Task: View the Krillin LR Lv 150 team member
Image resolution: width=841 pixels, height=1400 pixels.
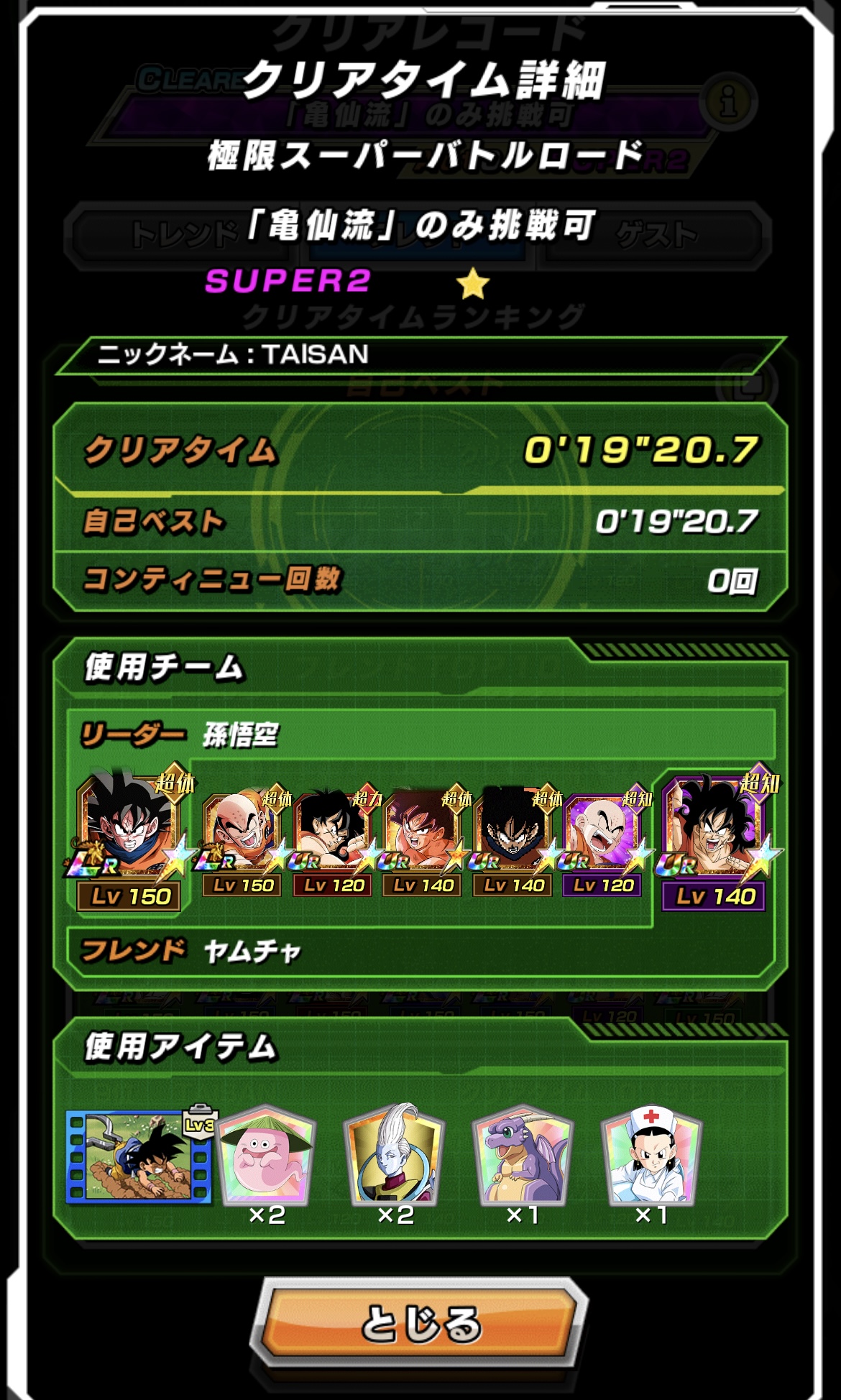Action: (241, 837)
